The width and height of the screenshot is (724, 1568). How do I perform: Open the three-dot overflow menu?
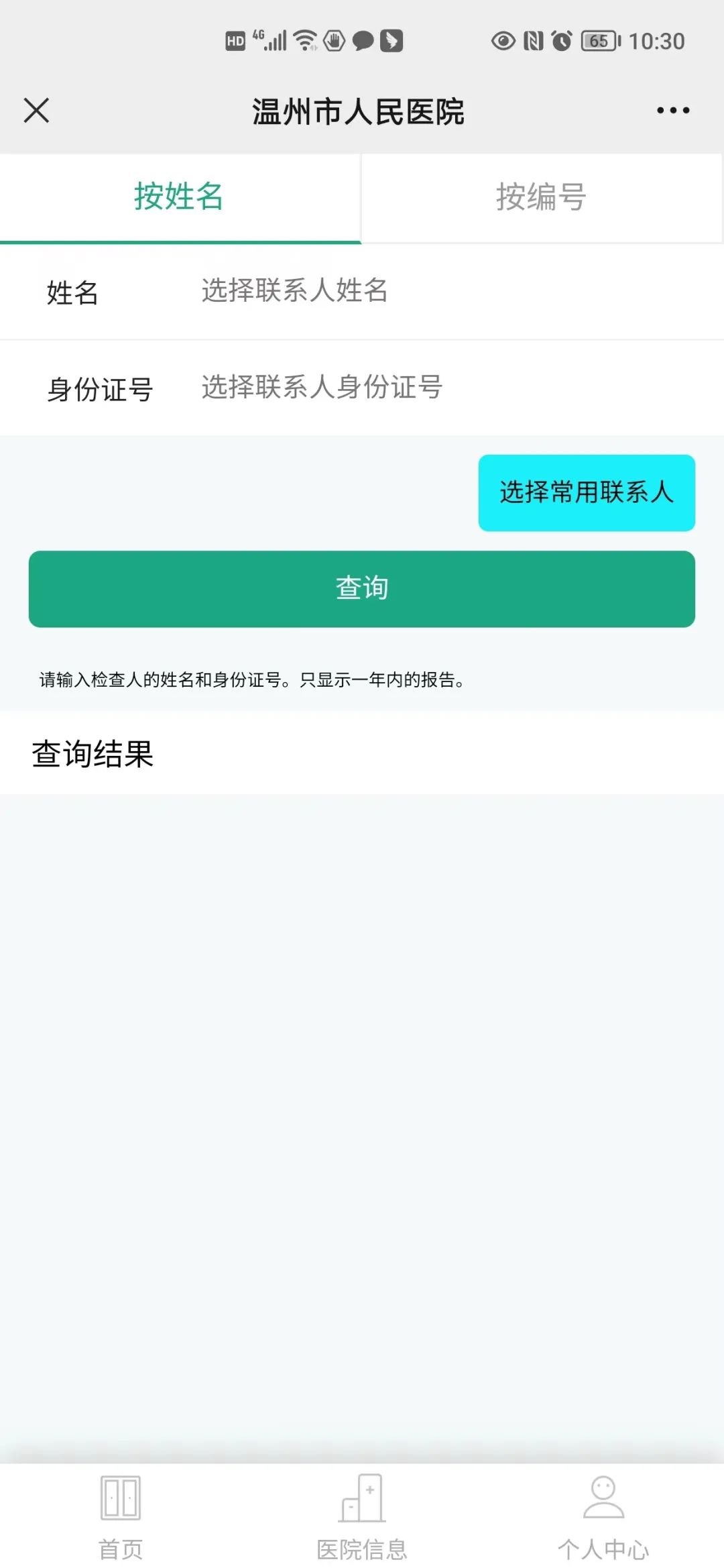(x=673, y=111)
